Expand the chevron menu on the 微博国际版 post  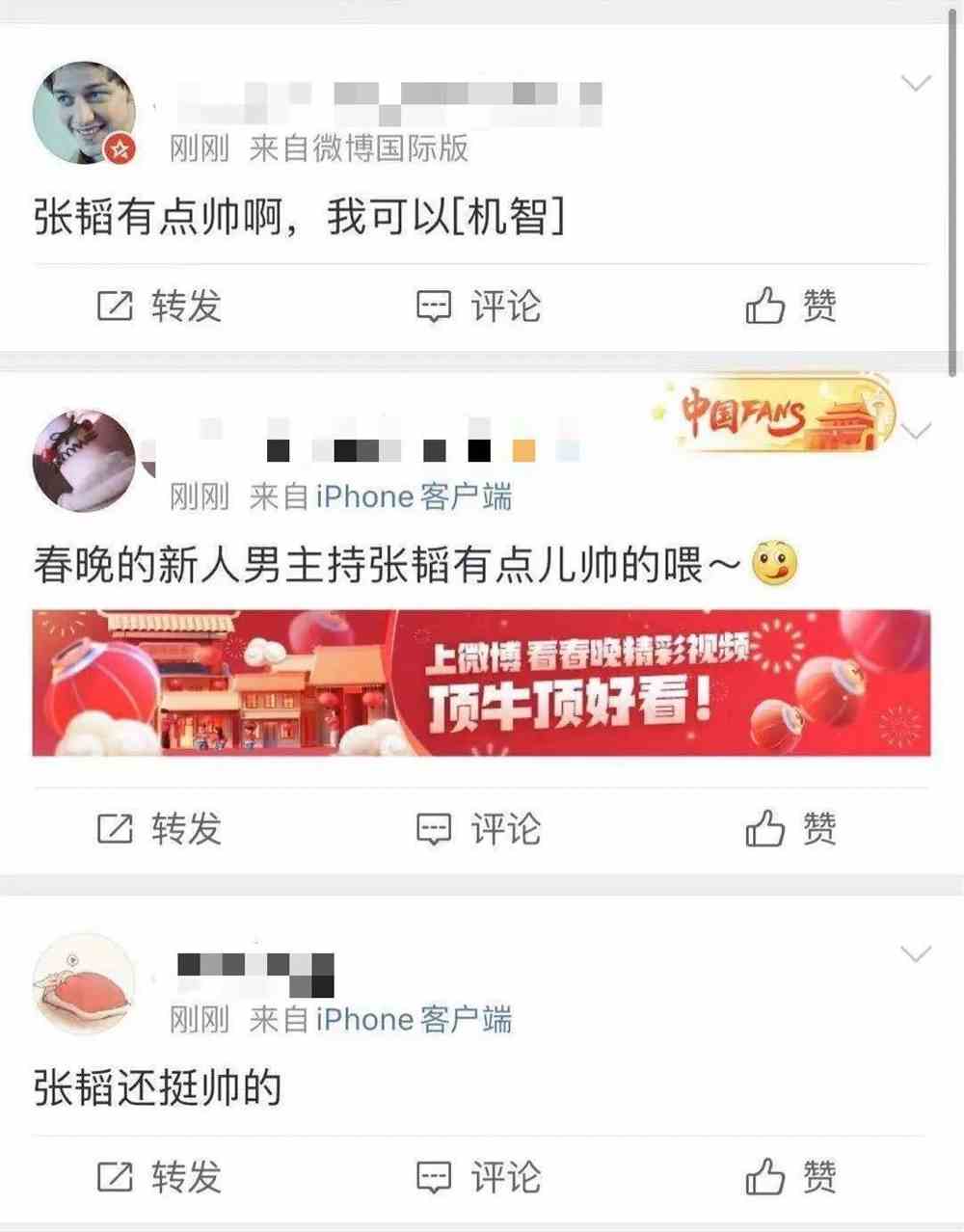click(916, 83)
